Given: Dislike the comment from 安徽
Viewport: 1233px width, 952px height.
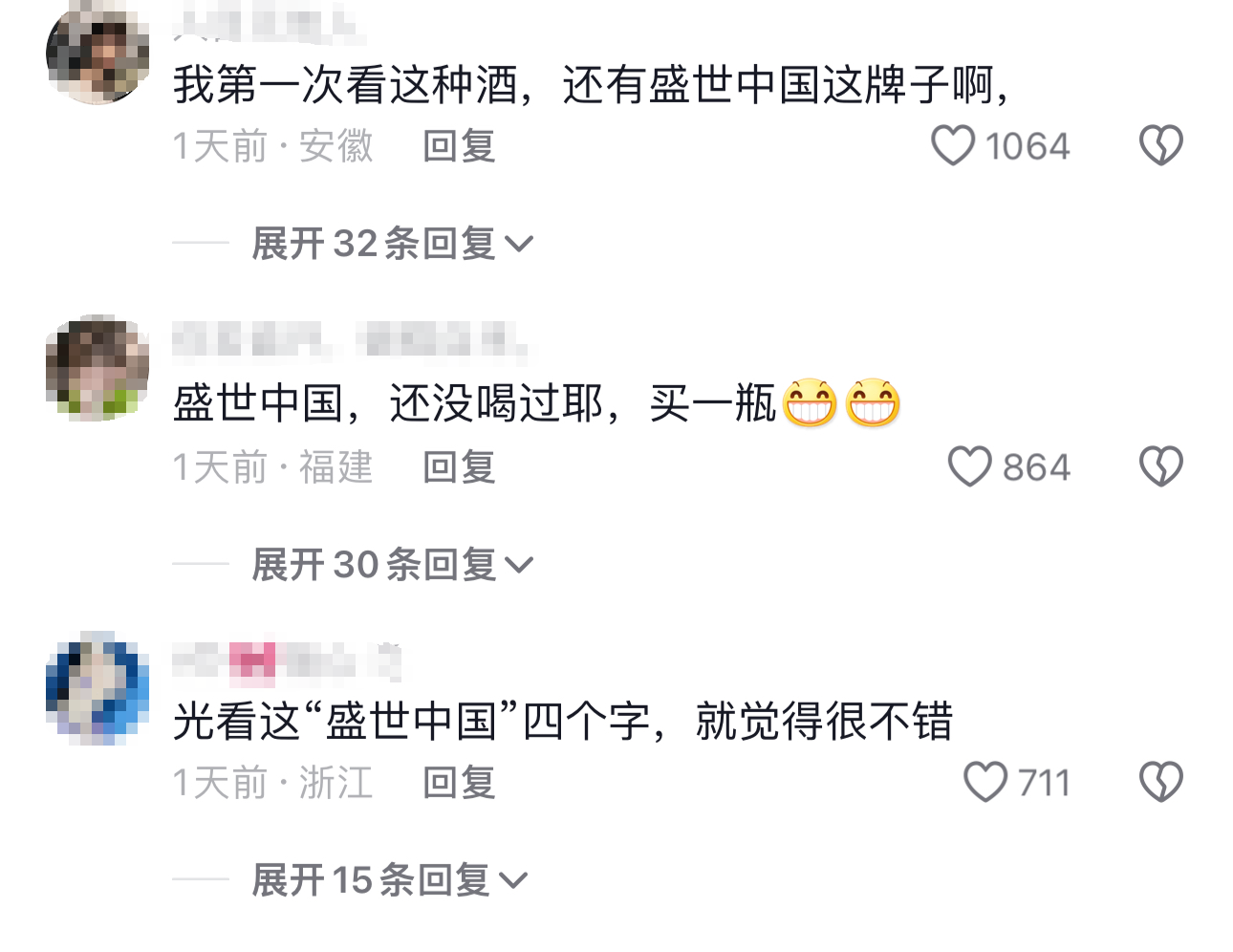Looking at the screenshot, I should 1160,146.
